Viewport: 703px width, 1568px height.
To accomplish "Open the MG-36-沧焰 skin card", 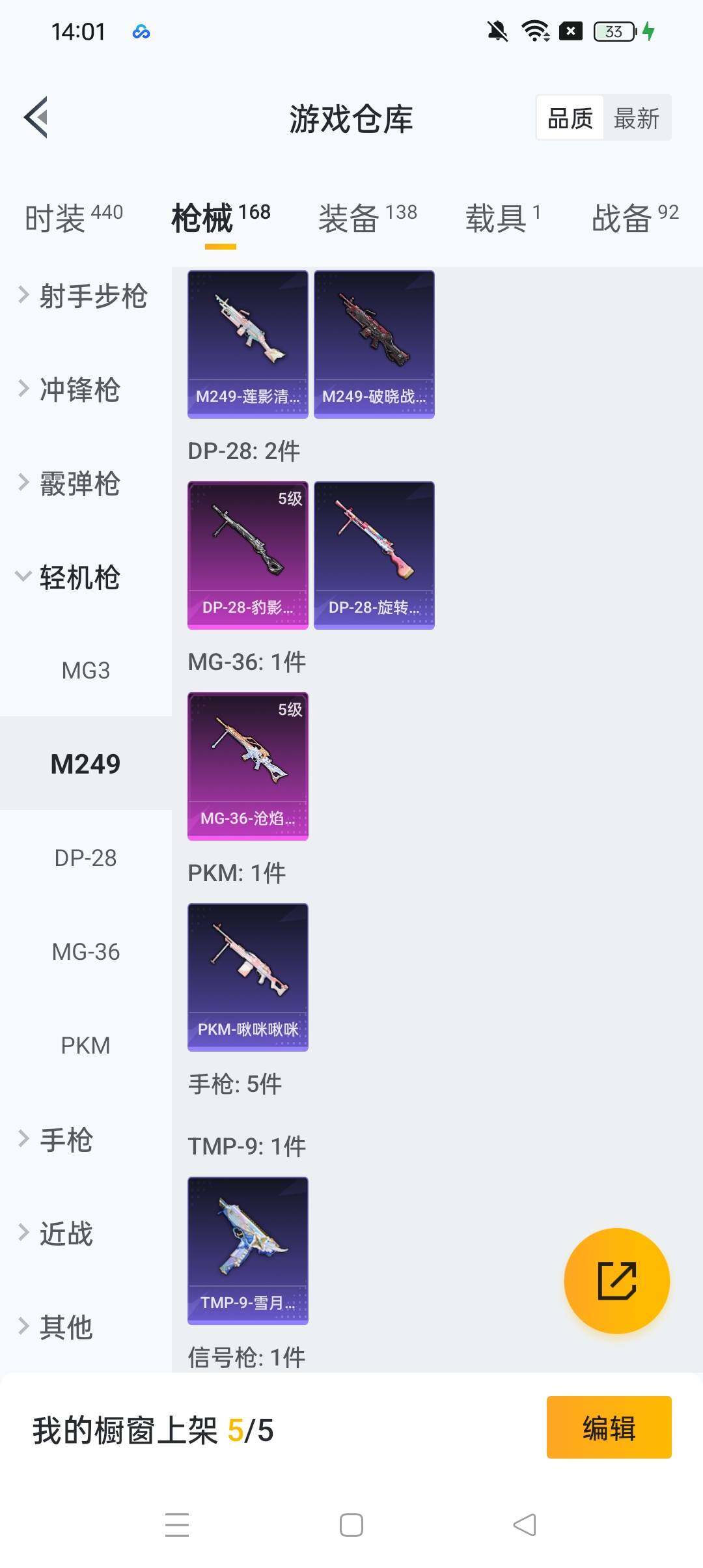I will [247, 767].
